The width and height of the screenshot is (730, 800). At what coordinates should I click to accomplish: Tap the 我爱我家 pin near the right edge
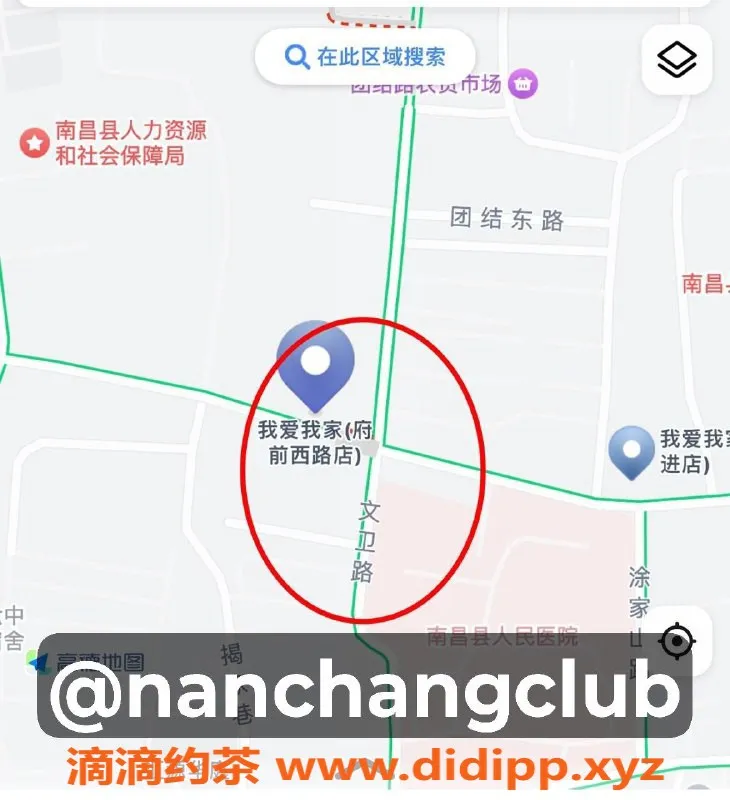[630, 452]
